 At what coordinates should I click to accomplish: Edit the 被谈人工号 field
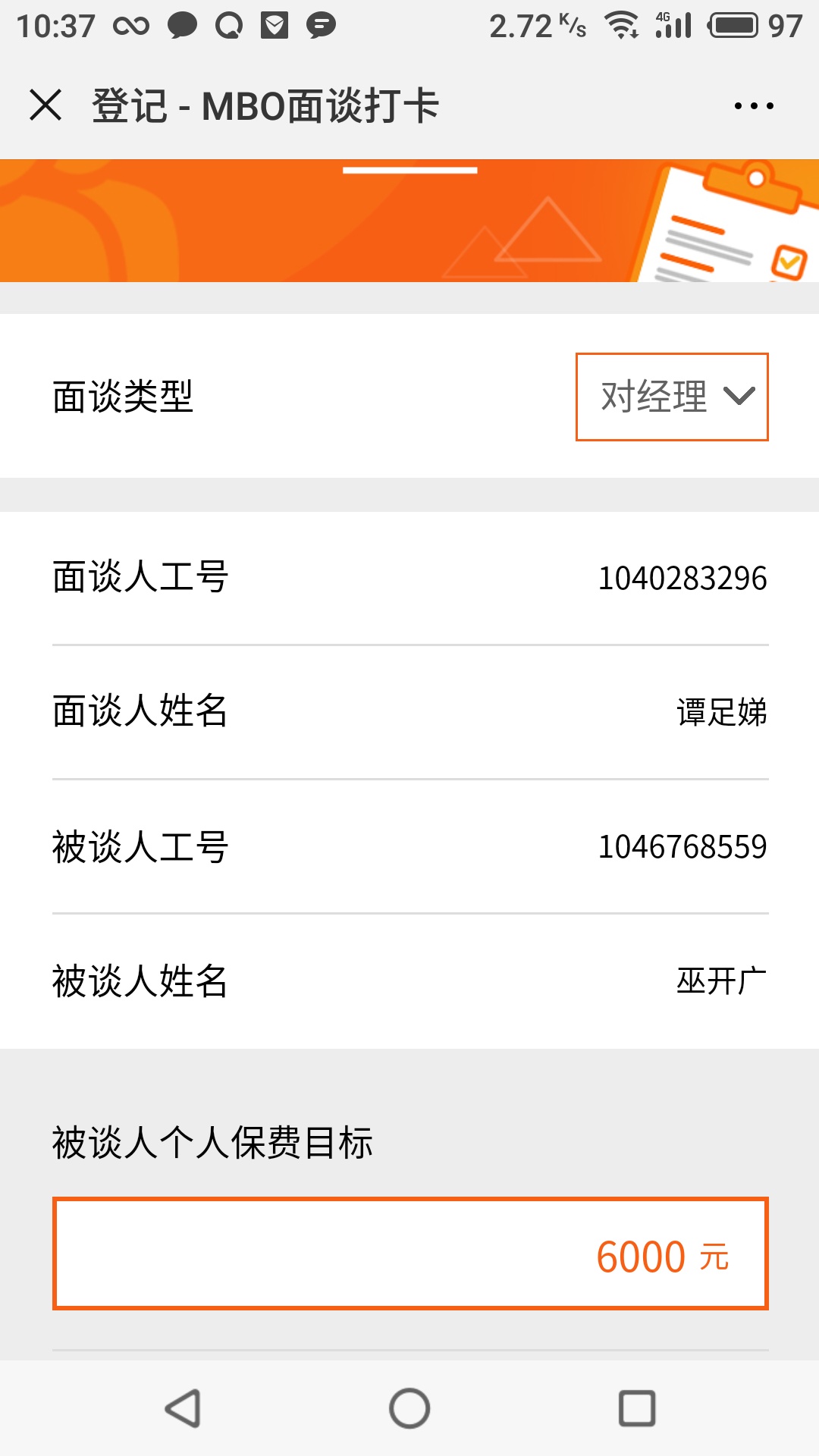click(682, 847)
